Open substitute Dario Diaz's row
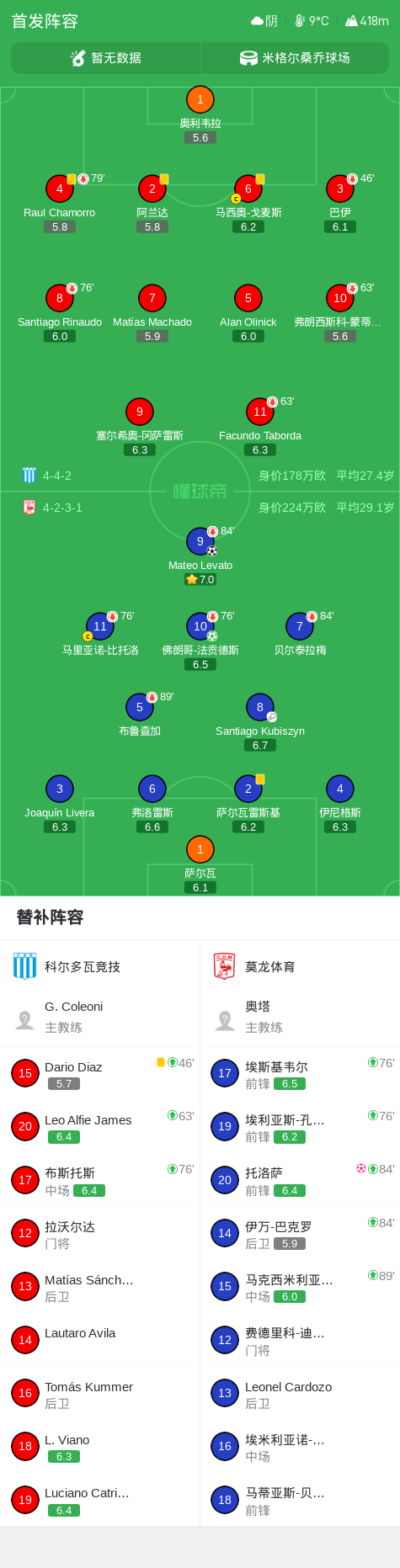400x1568 pixels. pos(100,1073)
